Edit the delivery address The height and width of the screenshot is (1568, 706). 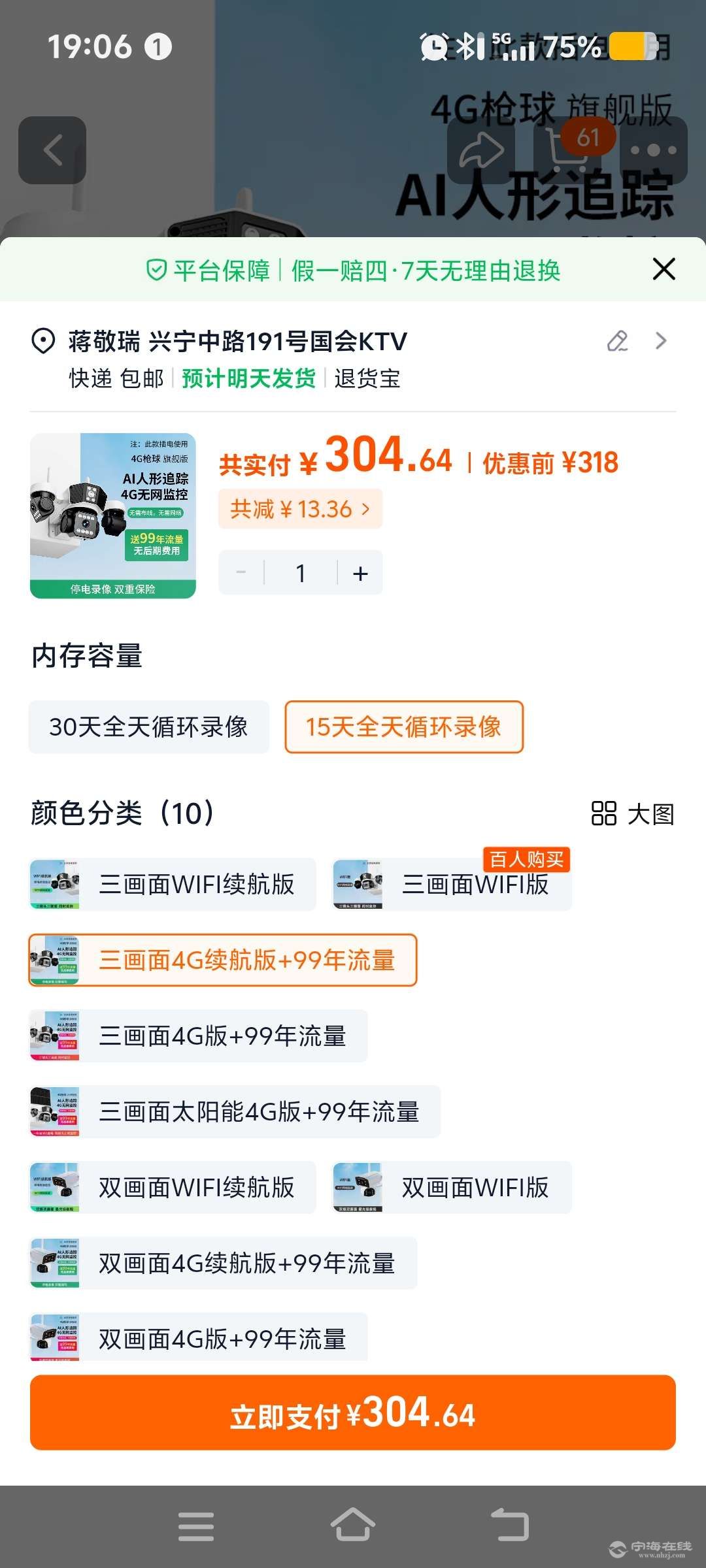click(617, 341)
